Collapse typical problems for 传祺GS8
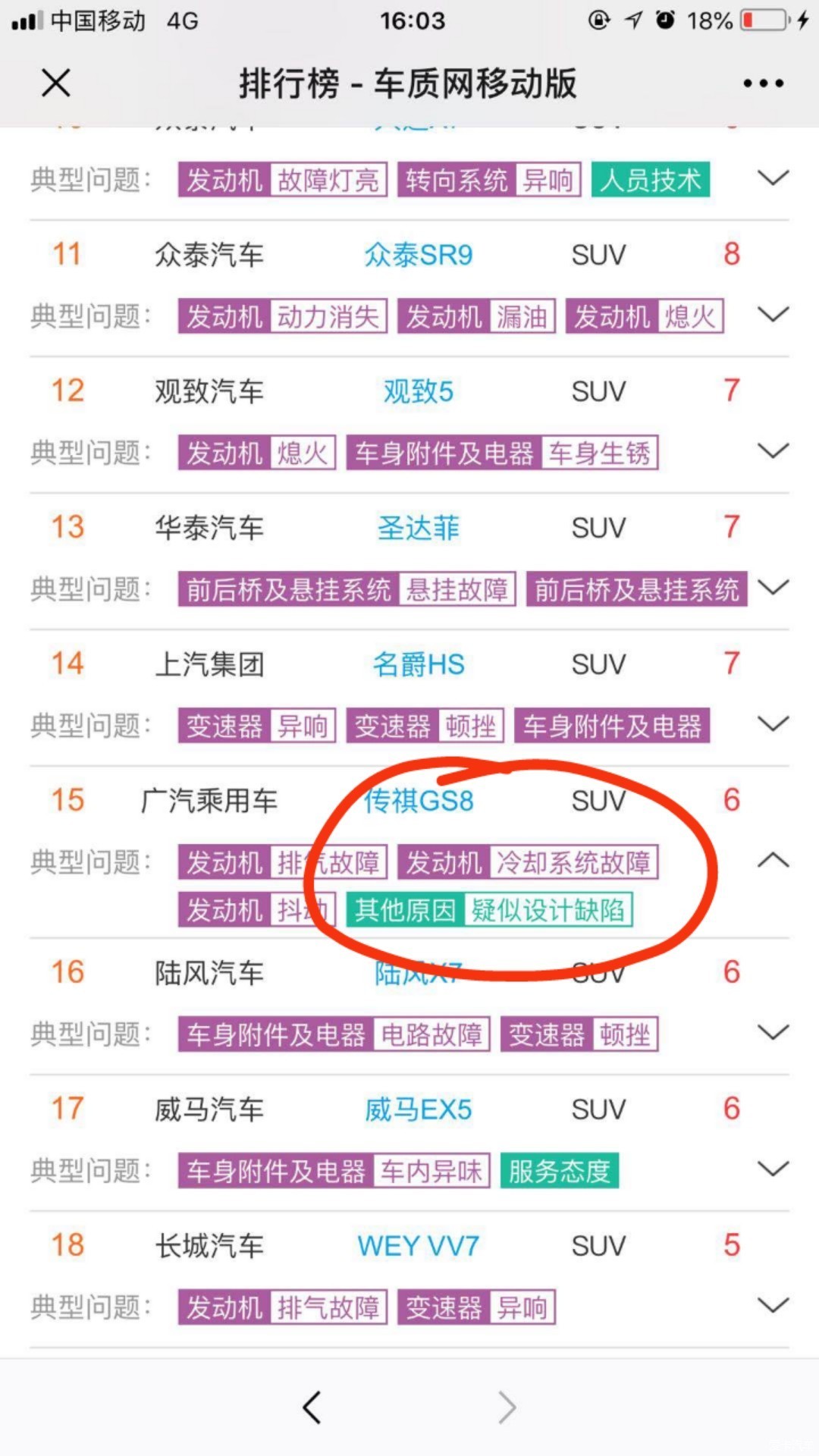Image resolution: width=819 pixels, height=1456 pixels. click(x=773, y=861)
